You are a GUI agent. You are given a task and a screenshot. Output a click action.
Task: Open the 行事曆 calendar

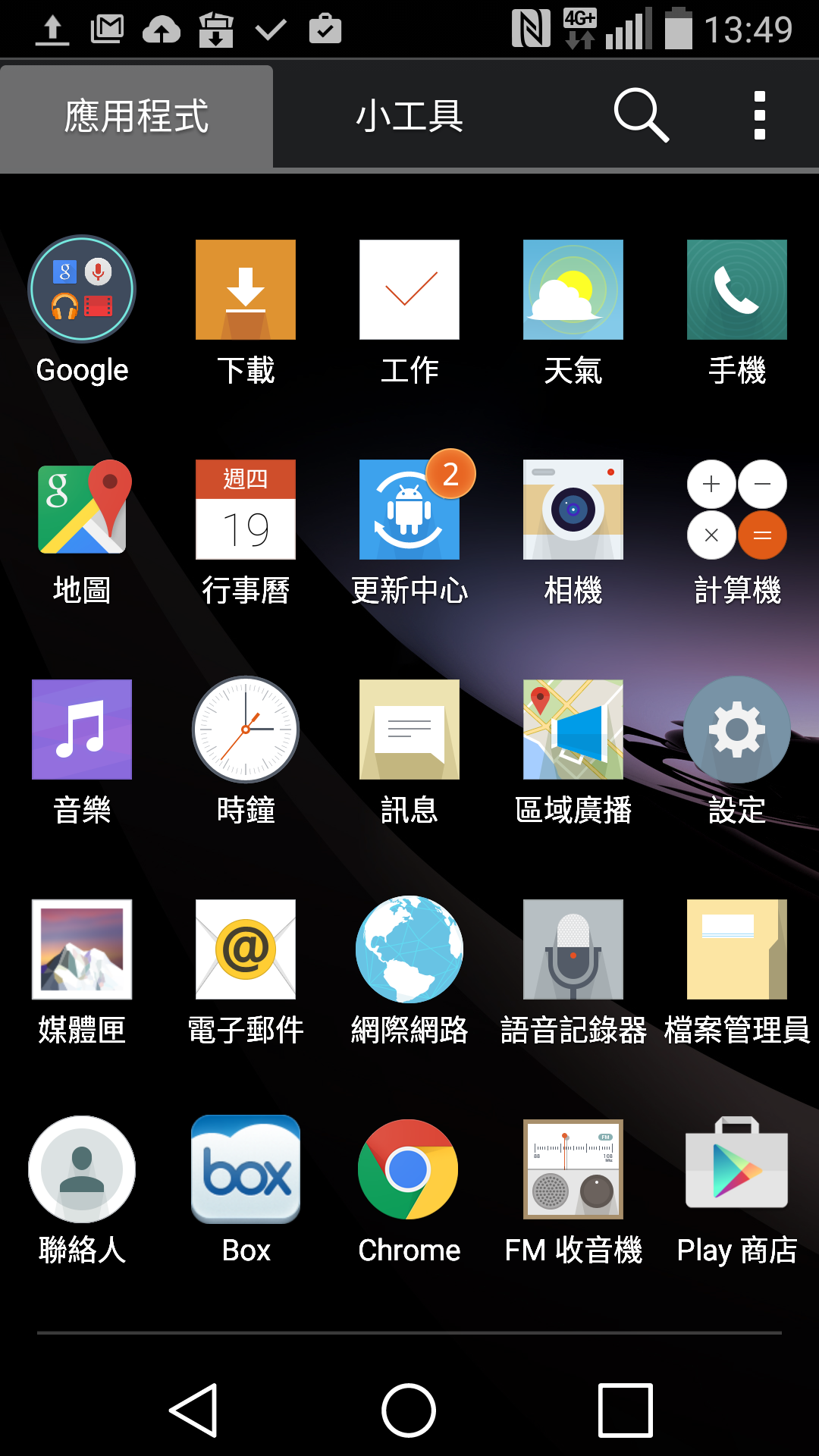click(x=246, y=510)
